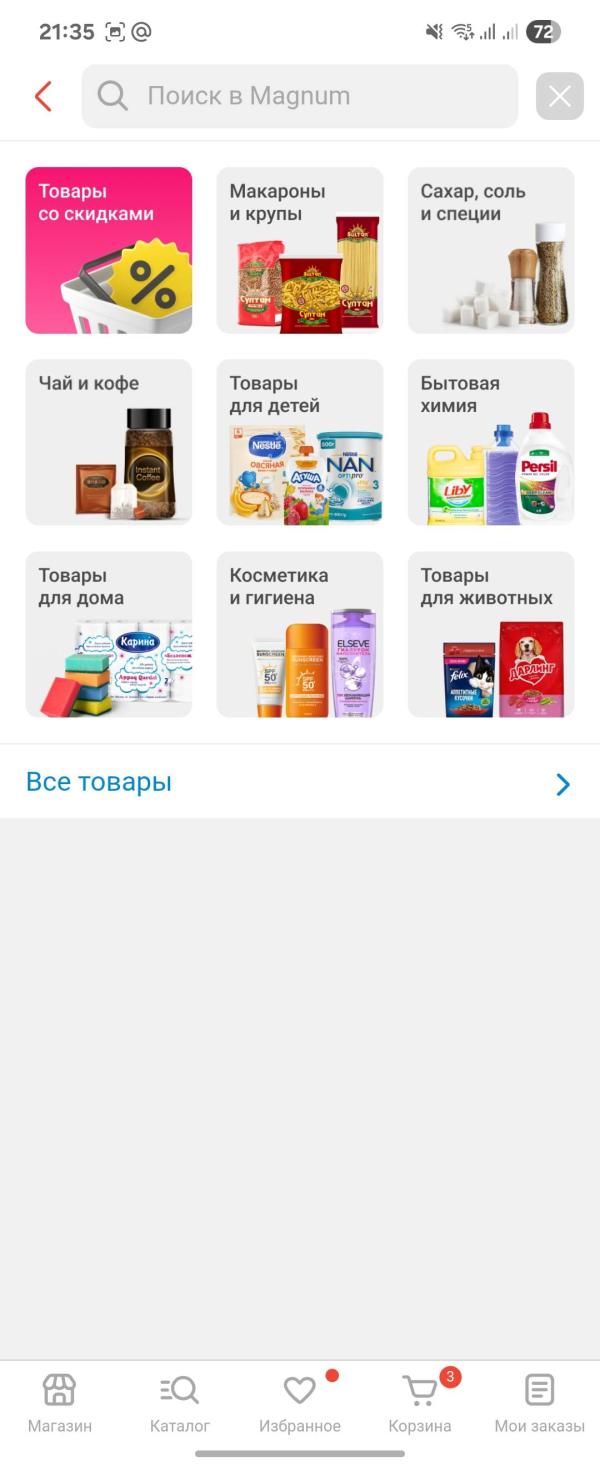The image size is (600, 1466).
Task: Close the search with the X button
Action: 559,96
